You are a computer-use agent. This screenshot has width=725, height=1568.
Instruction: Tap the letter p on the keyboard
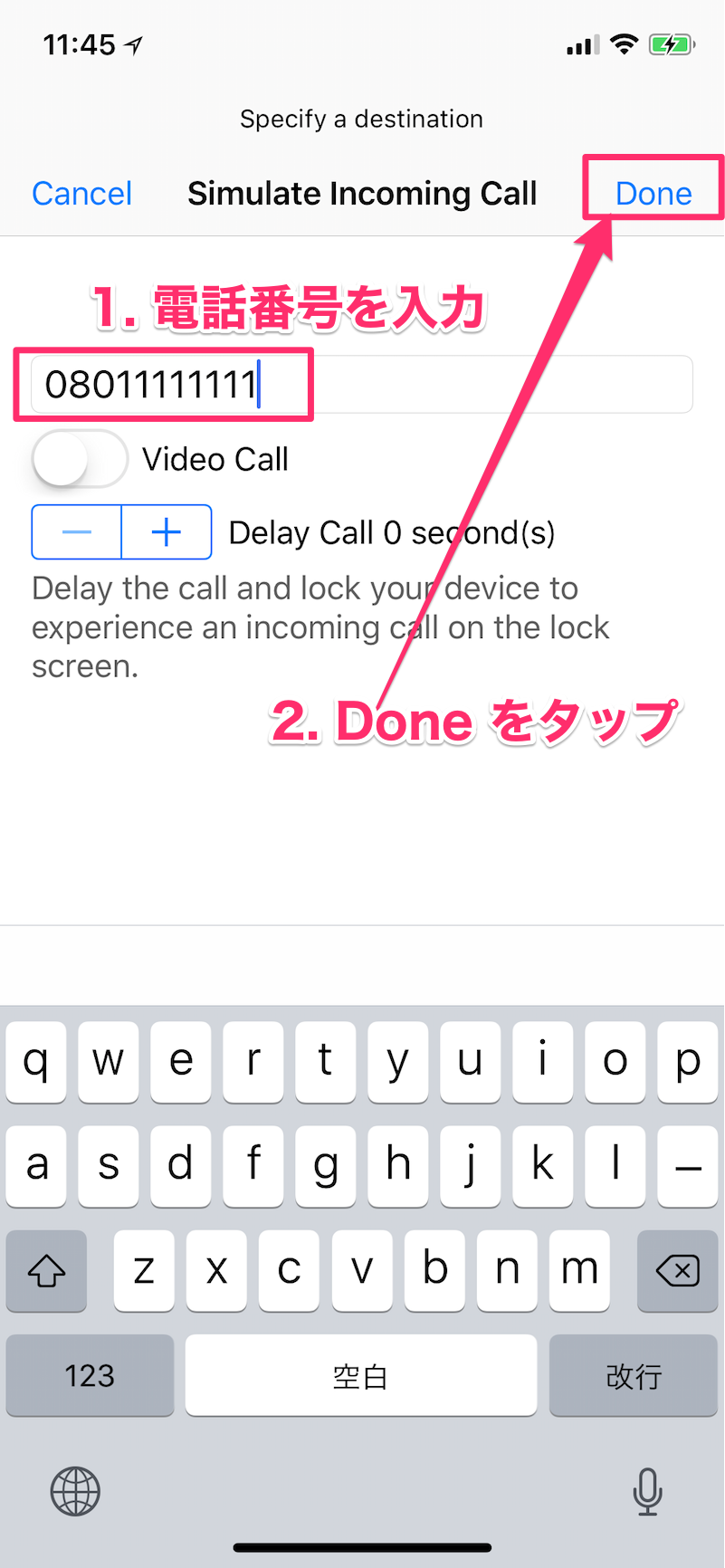(688, 1062)
